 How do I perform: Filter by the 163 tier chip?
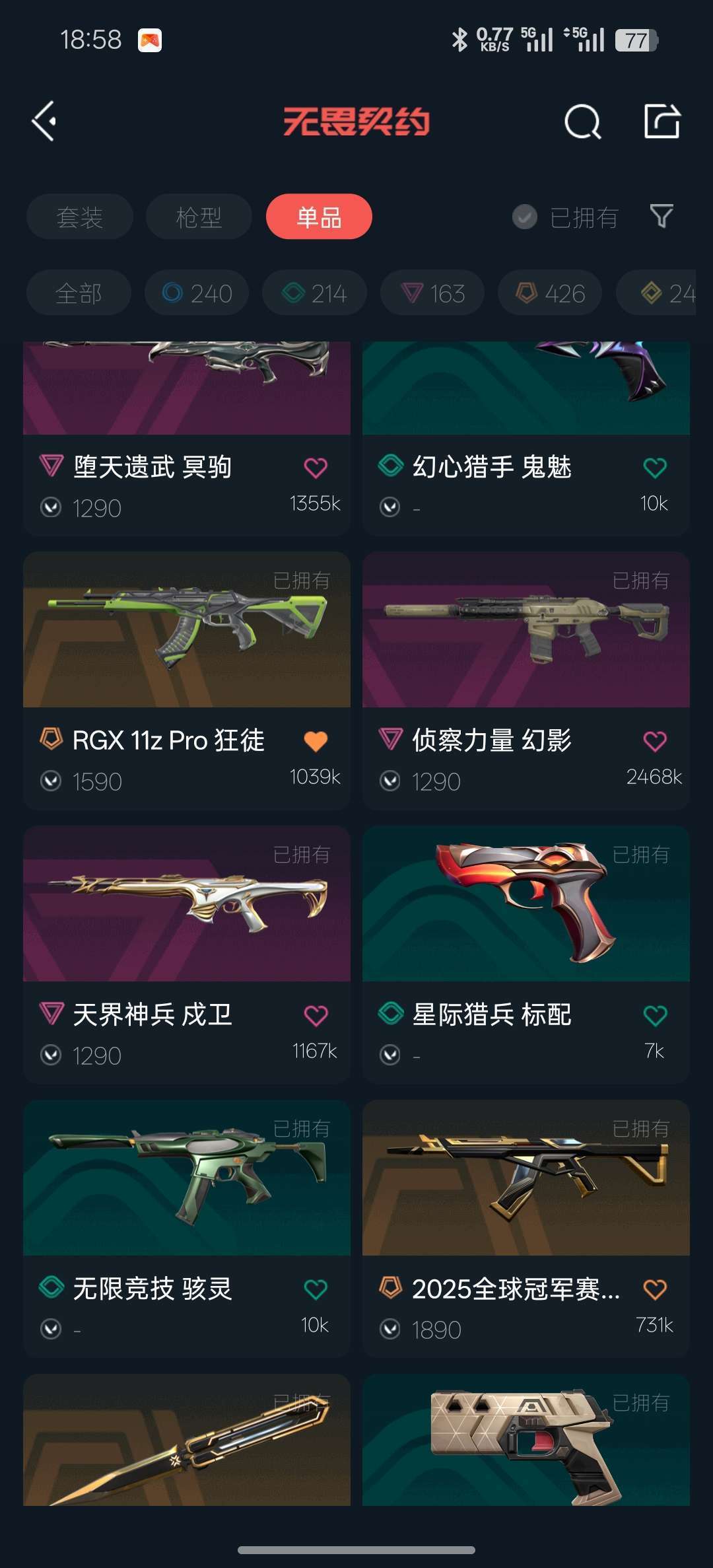(x=432, y=293)
